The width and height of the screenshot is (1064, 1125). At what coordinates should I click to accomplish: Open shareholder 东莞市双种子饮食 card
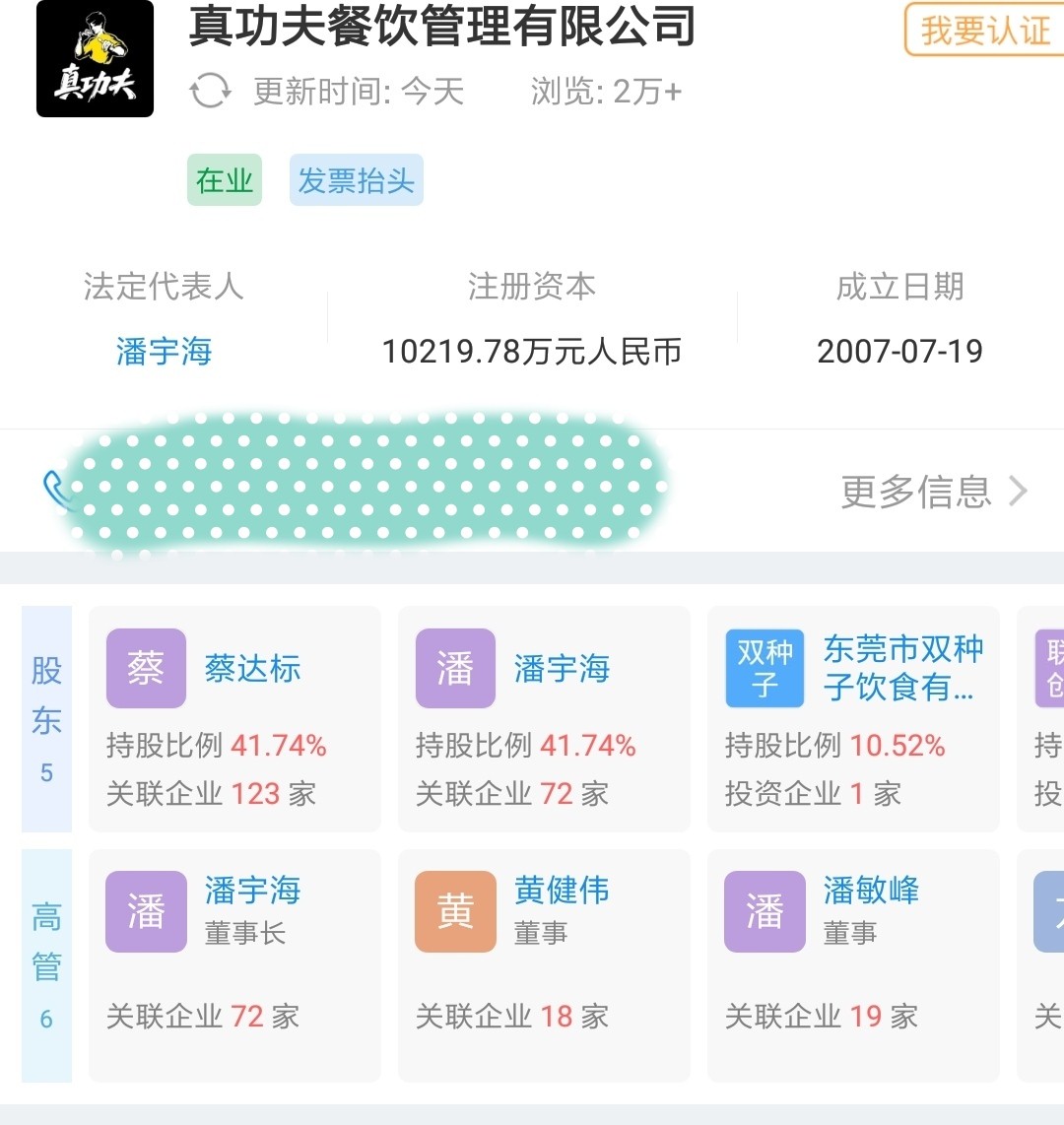[x=853, y=719]
